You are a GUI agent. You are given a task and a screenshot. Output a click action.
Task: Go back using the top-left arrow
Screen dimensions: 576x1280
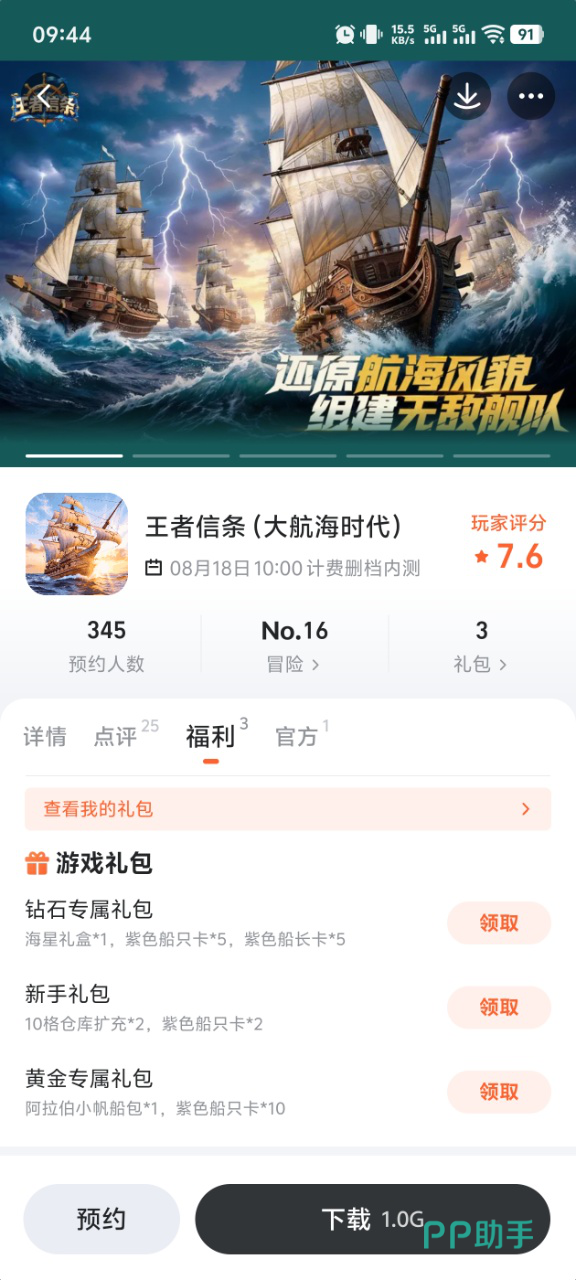[x=45, y=97]
